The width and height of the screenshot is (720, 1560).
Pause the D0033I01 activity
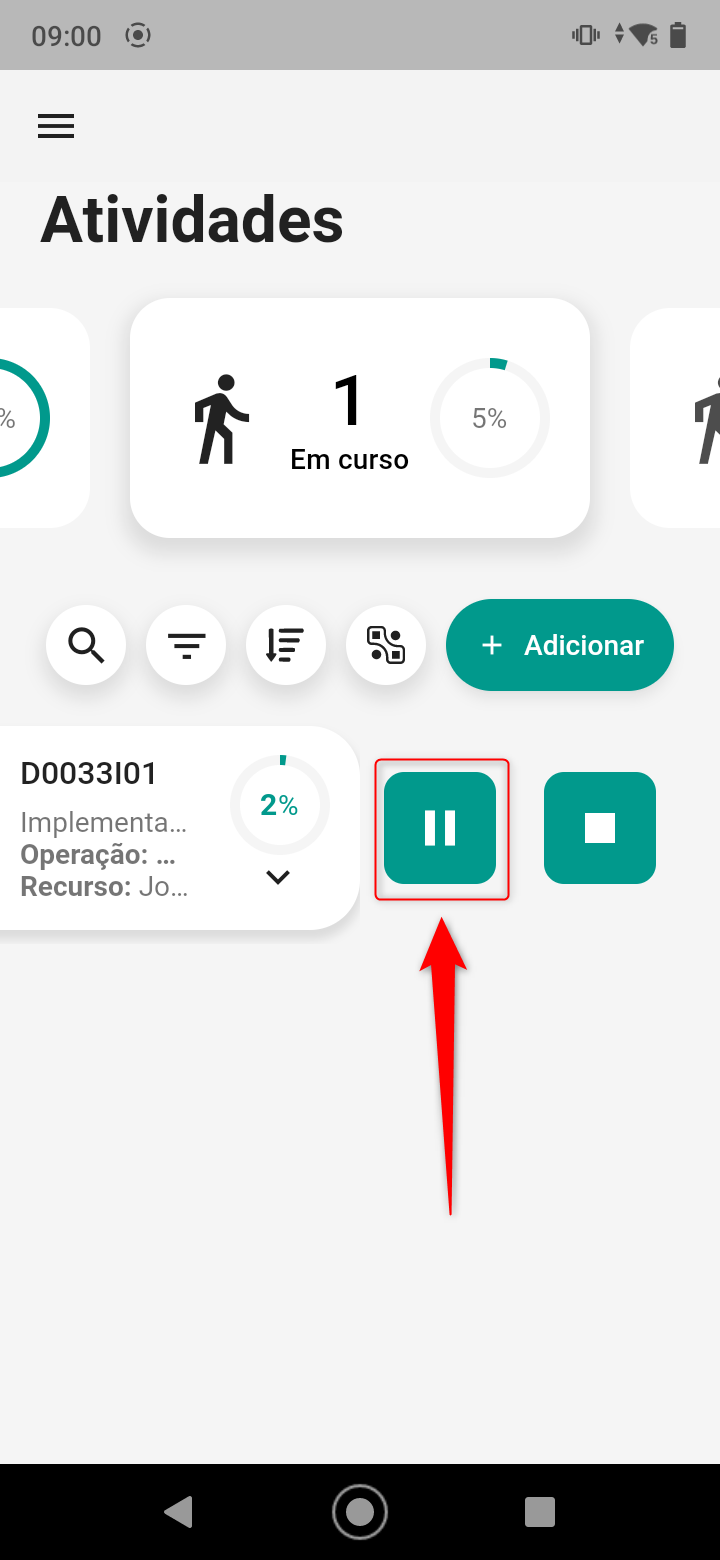point(440,828)
